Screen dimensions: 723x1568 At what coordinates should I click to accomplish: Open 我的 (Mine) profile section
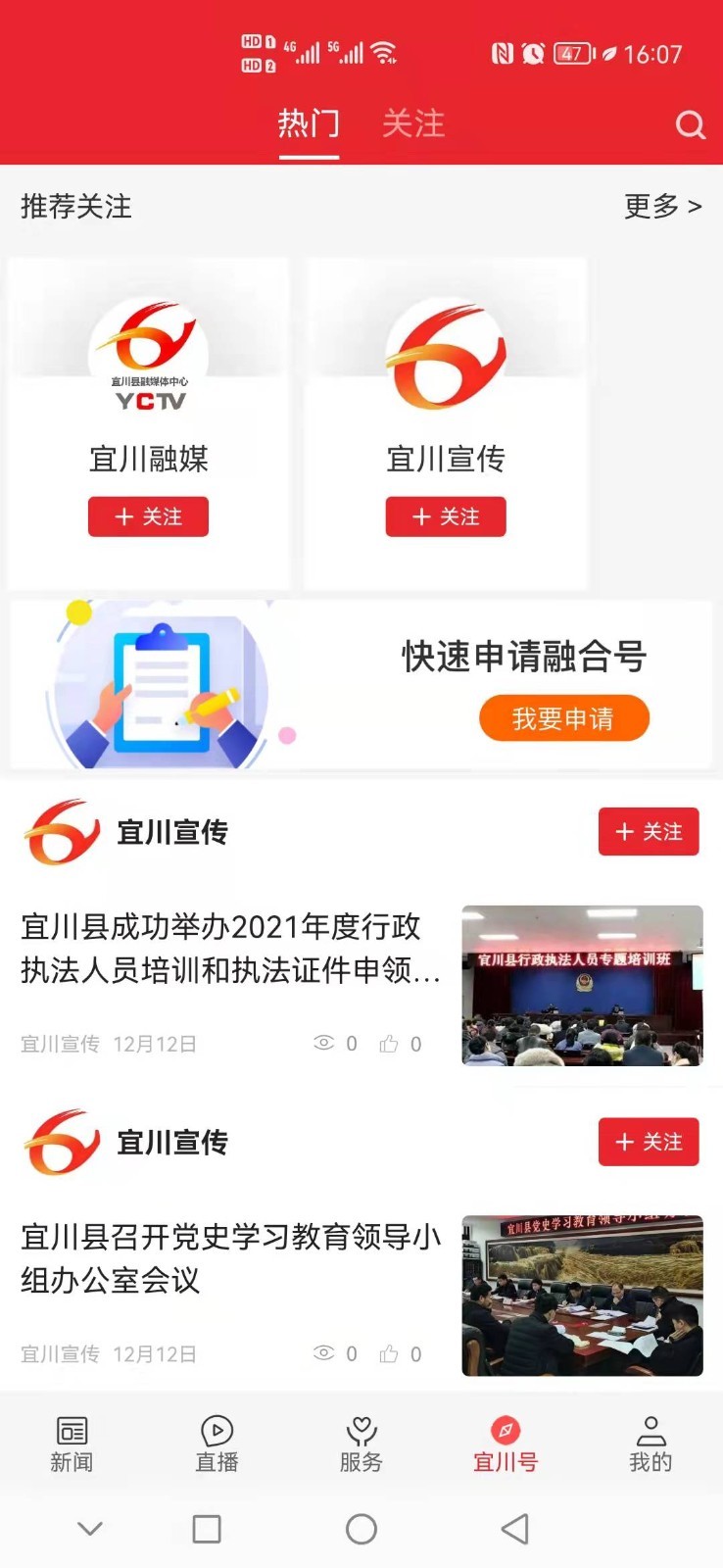click(x=651, y=1443)
